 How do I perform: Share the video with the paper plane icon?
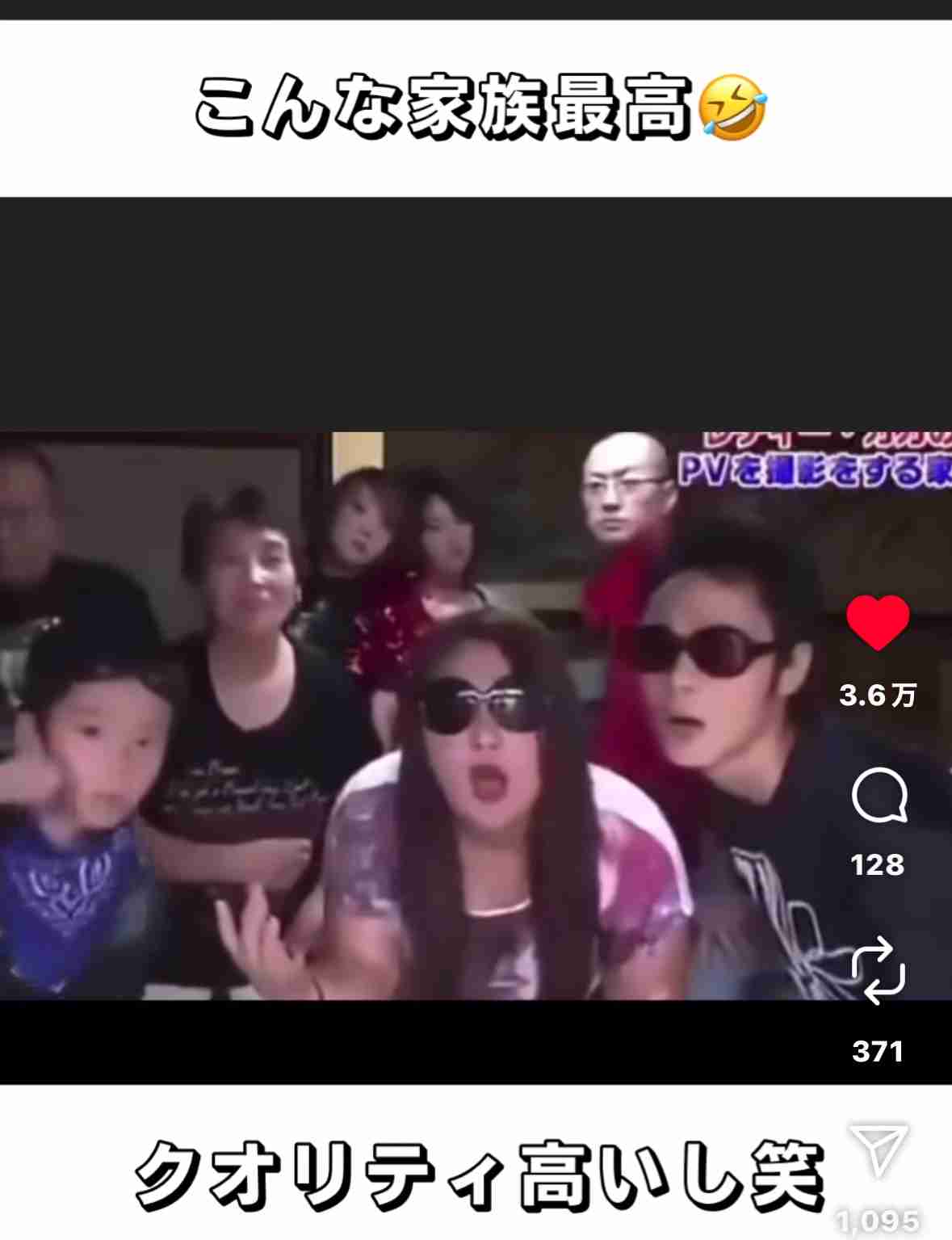pos(878,1150)
